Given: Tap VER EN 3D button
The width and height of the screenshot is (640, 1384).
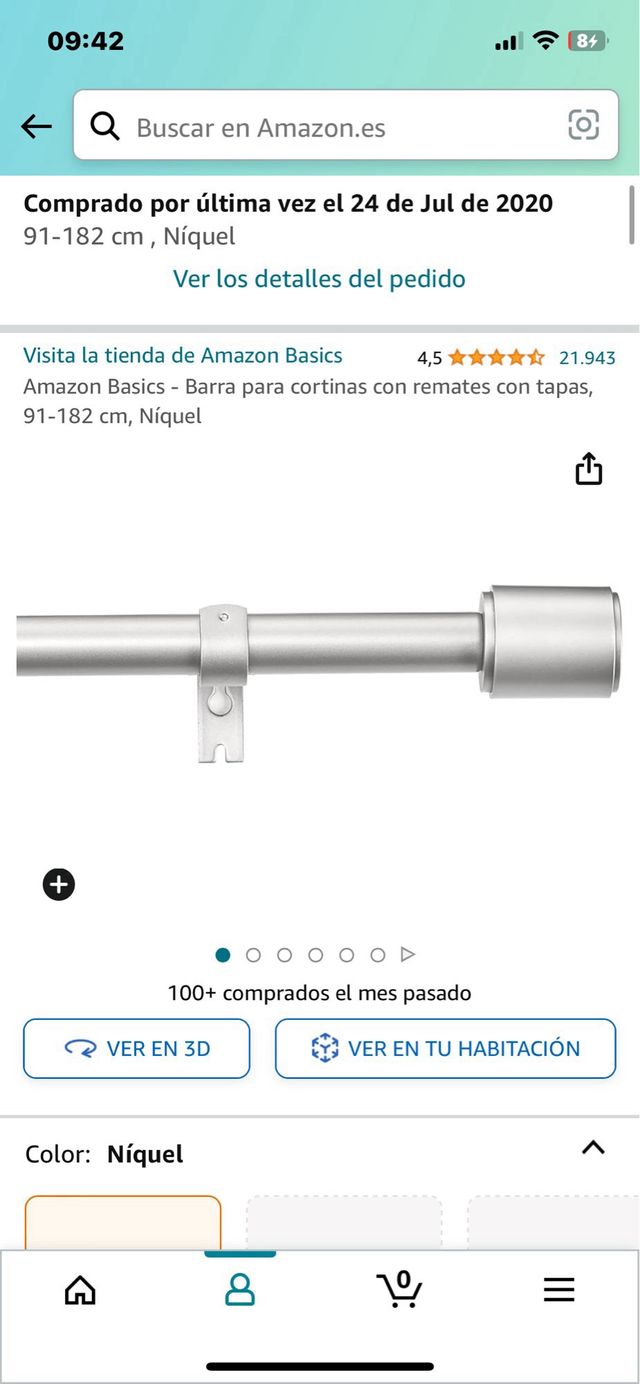Looking at the screenshot, I should click(x=137, y=1048).
